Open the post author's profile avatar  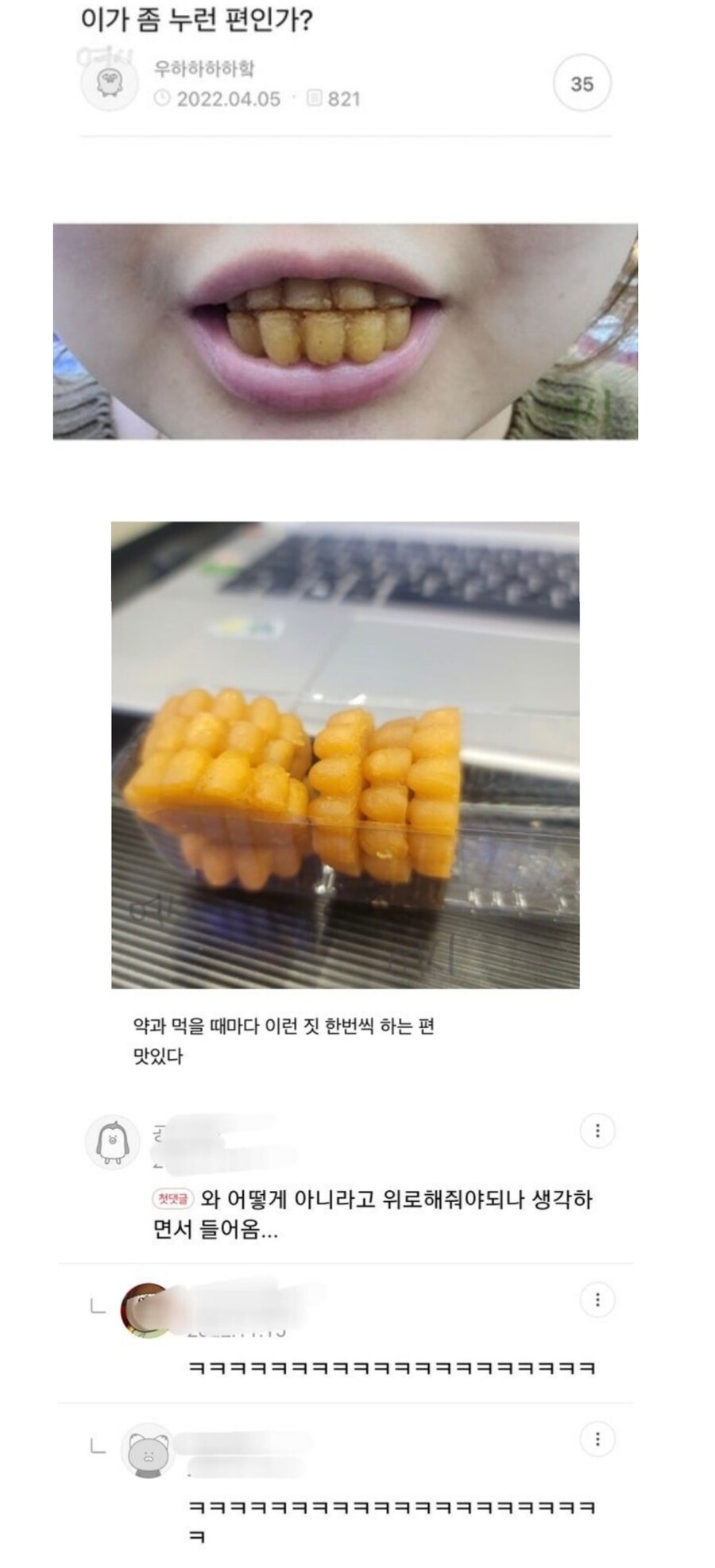tap(107, 83)
